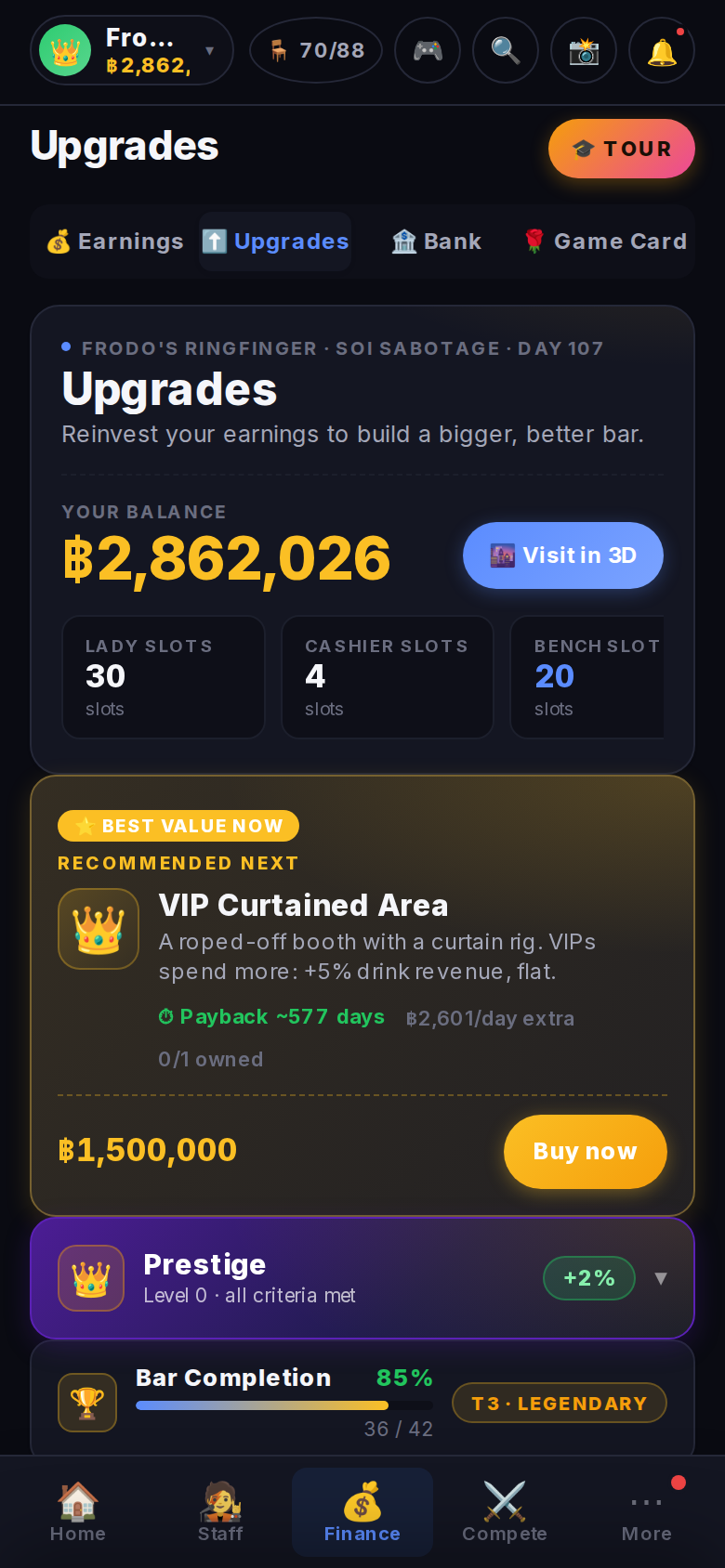This screenshot has width=725, height=1568.
Task: Tap the 70/88 seats chip
Action: (x=316, y=50)
